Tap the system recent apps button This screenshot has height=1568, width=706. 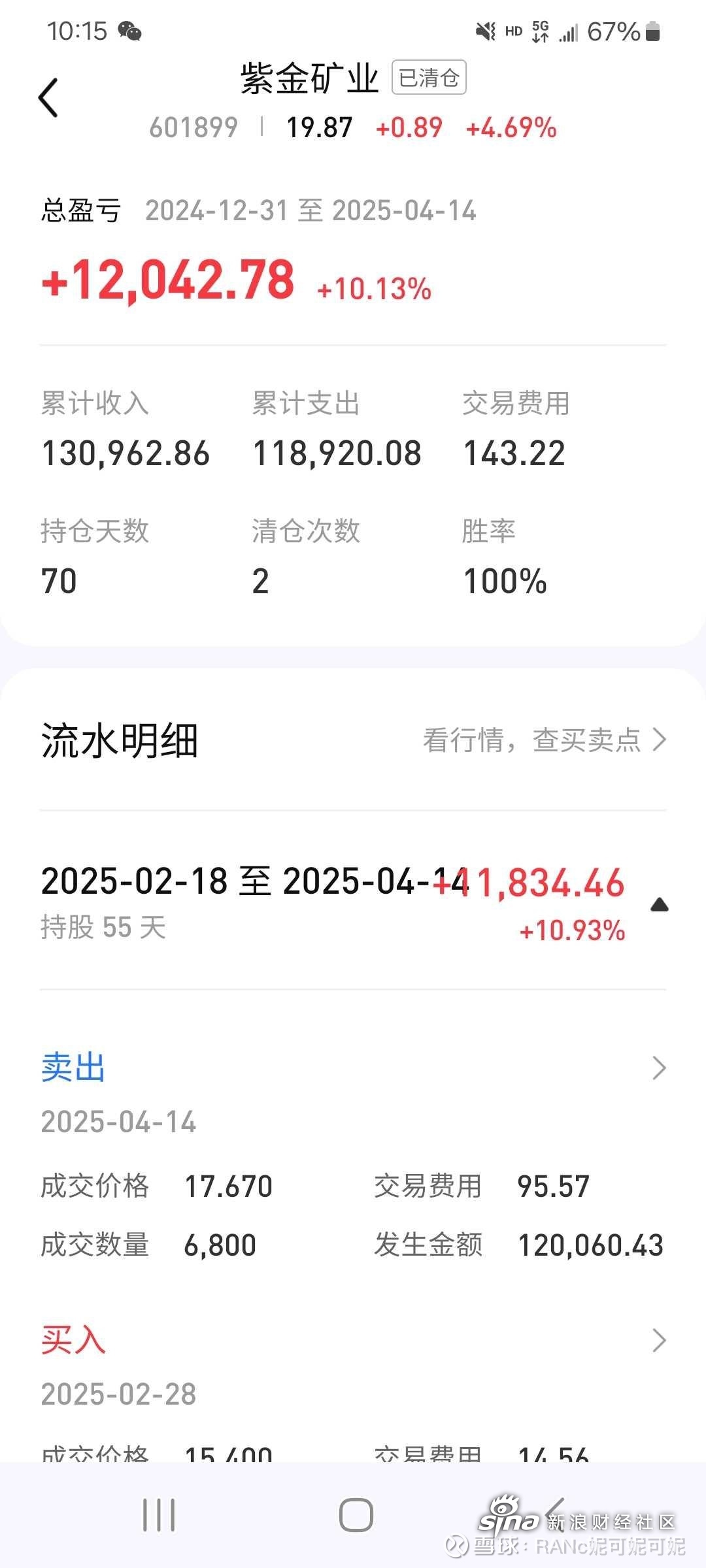click(159, 1515)
